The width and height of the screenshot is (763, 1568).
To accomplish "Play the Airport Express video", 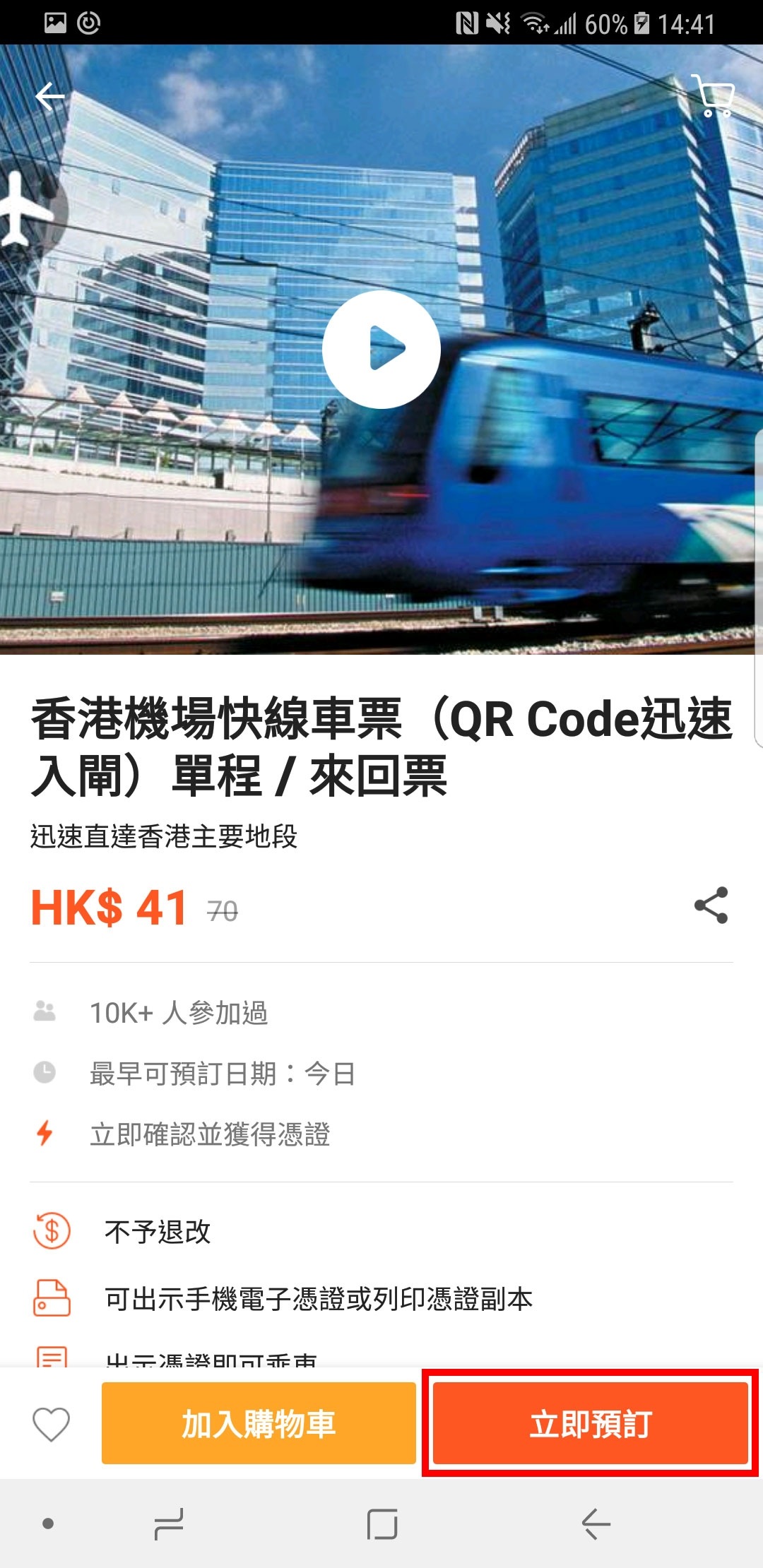I will point(381,349).
